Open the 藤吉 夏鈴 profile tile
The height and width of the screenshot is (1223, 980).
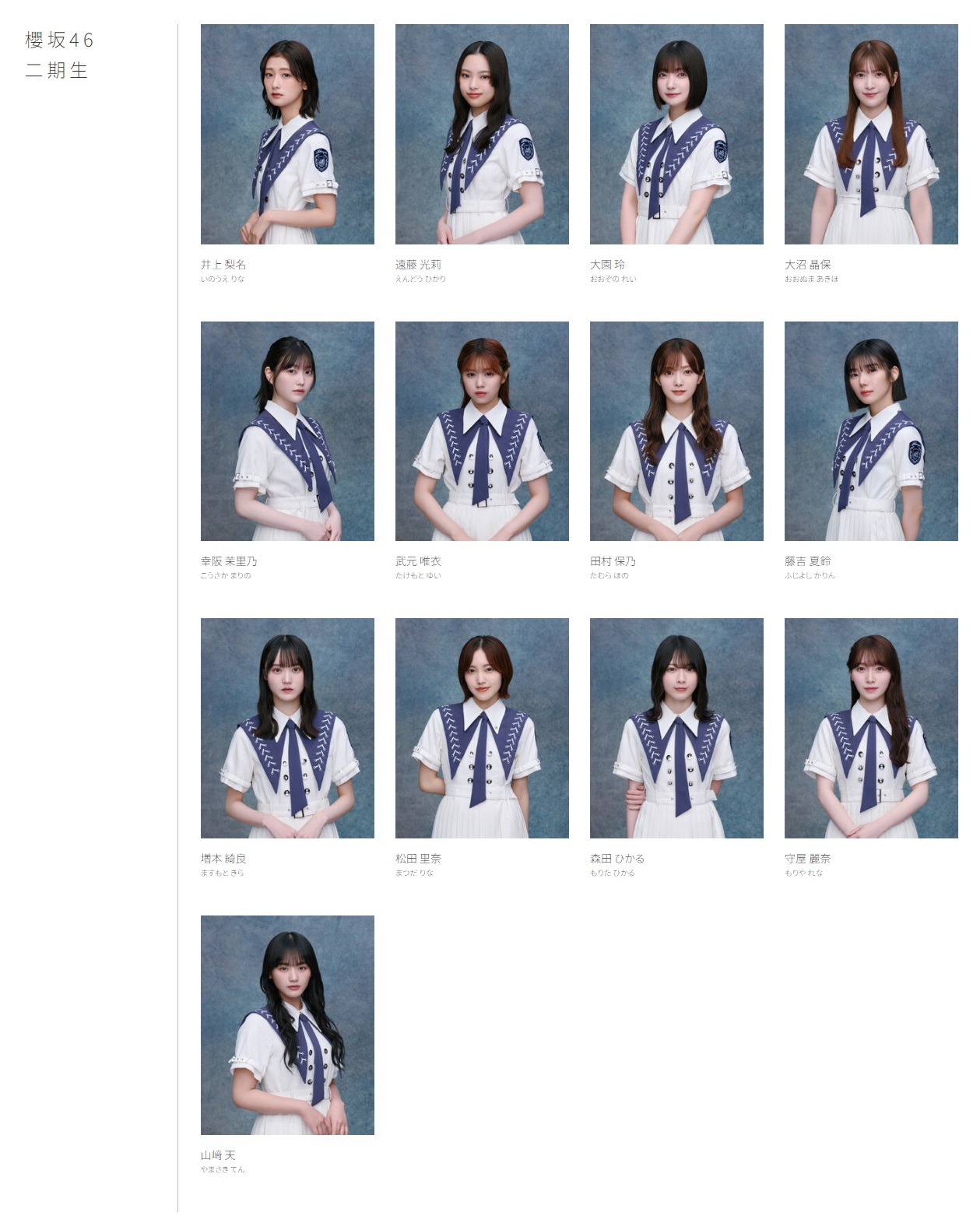point(871,431)
